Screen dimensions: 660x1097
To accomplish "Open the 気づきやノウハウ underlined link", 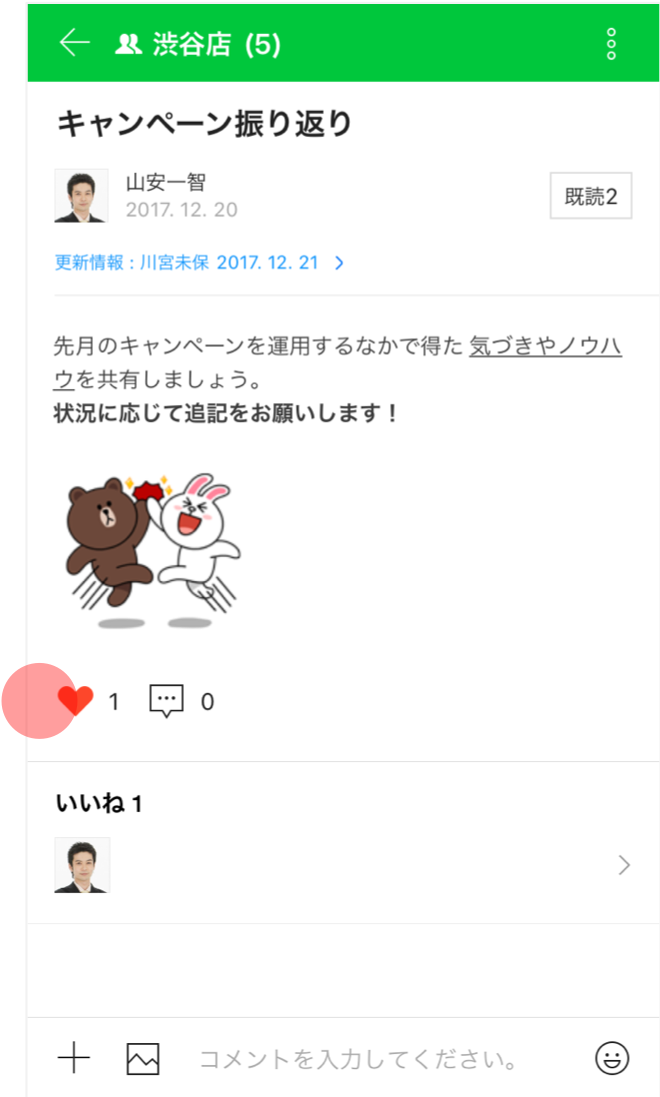I will click(x=545, y=346).
